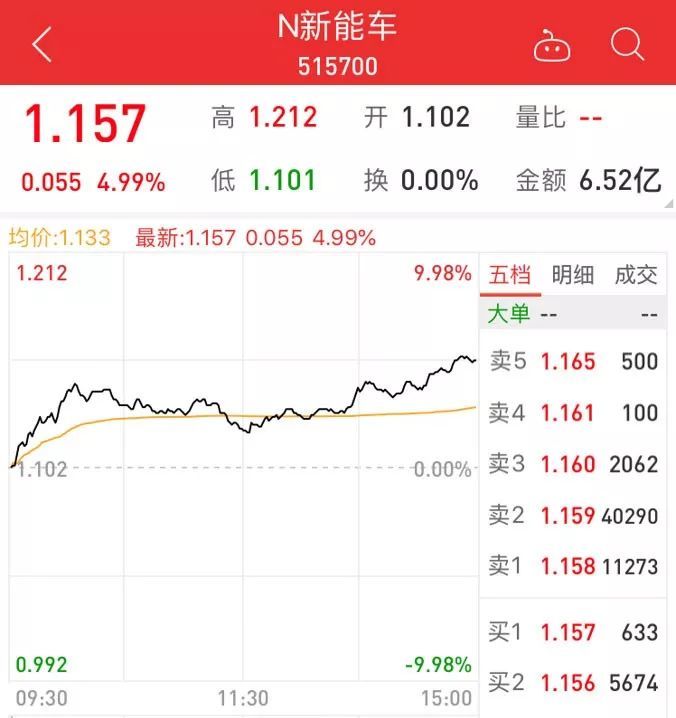Switch to the 明细 tab
676x718 pixels.
tap(573, 275)
